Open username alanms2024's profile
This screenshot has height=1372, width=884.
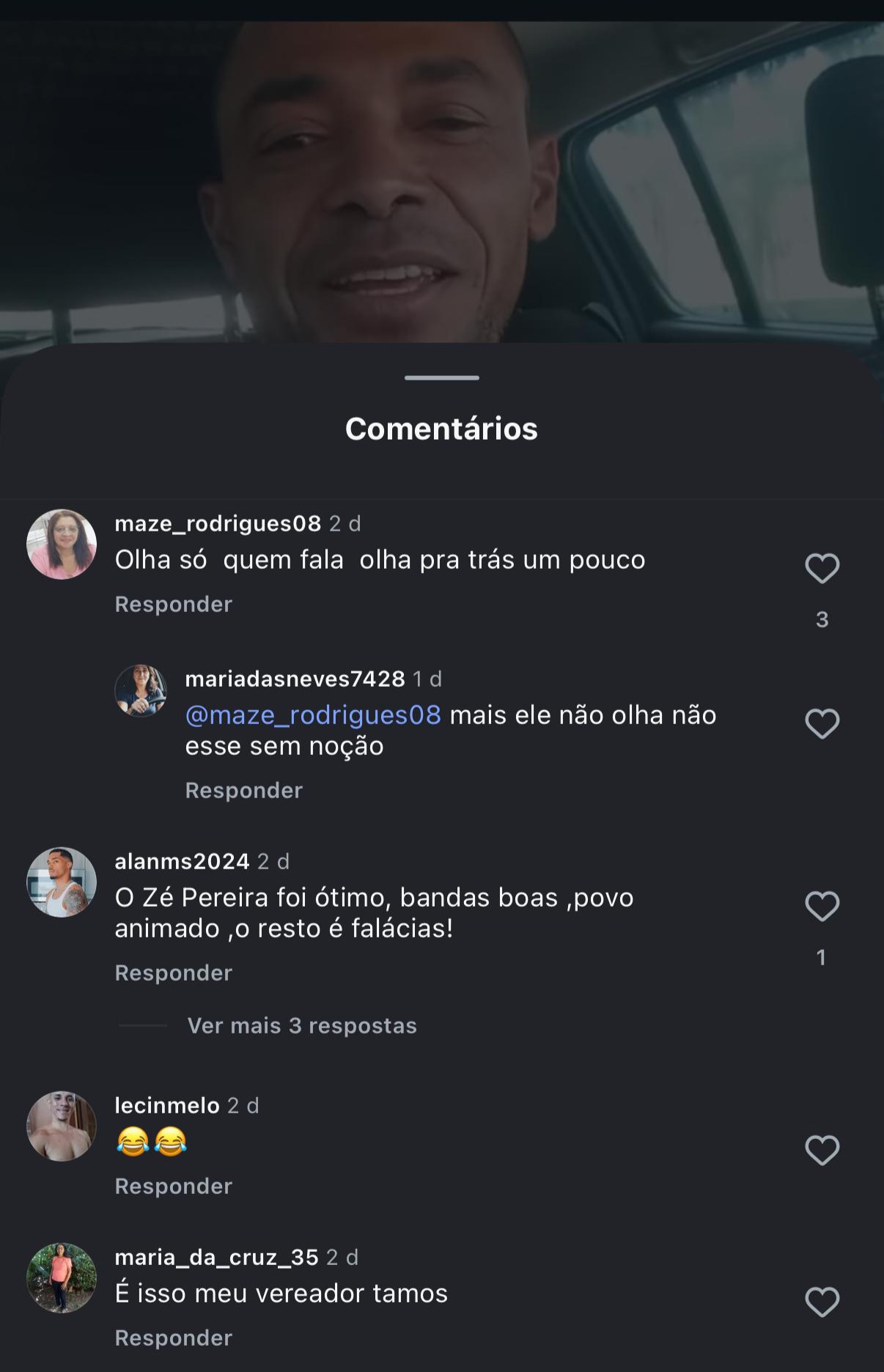[182, 862]
